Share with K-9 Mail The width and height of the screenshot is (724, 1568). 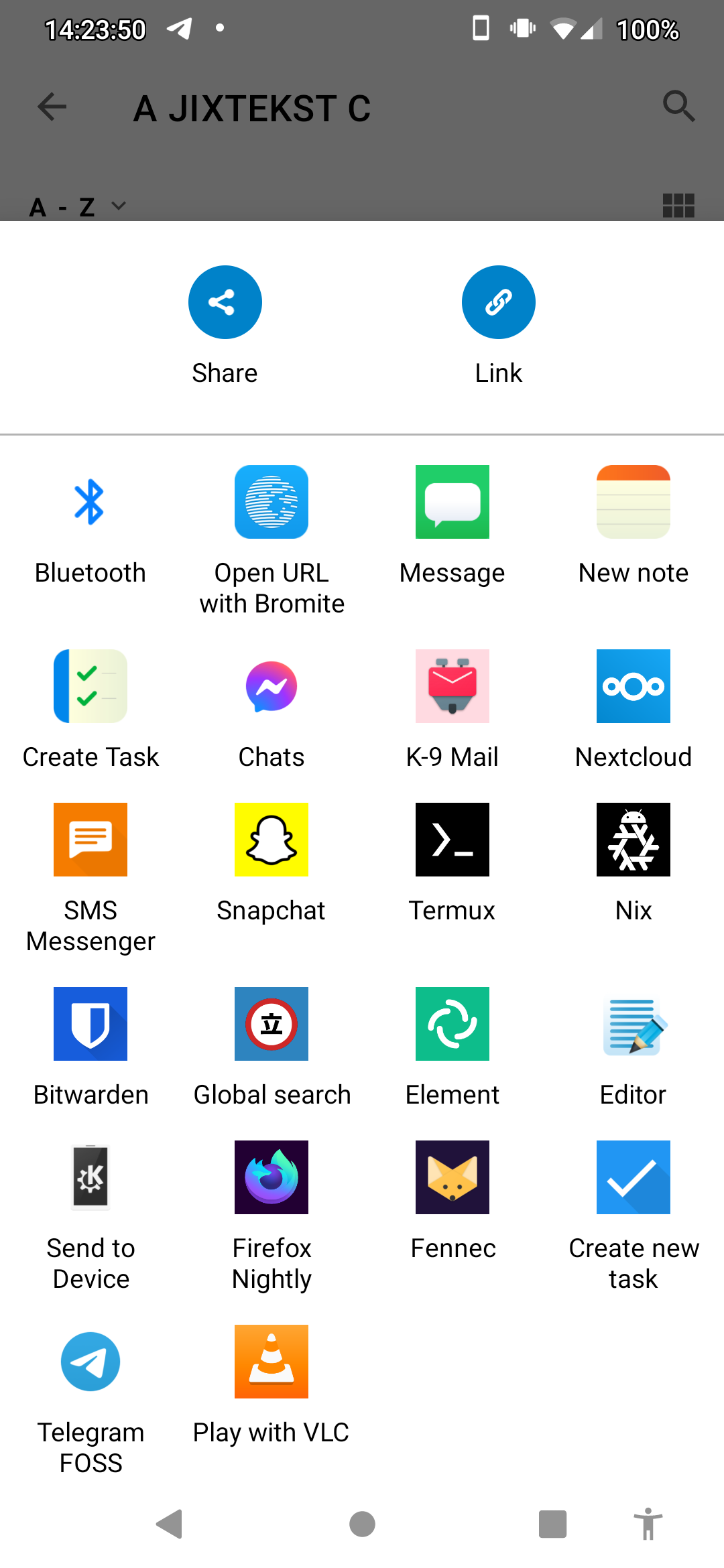(x=452, y=687)
